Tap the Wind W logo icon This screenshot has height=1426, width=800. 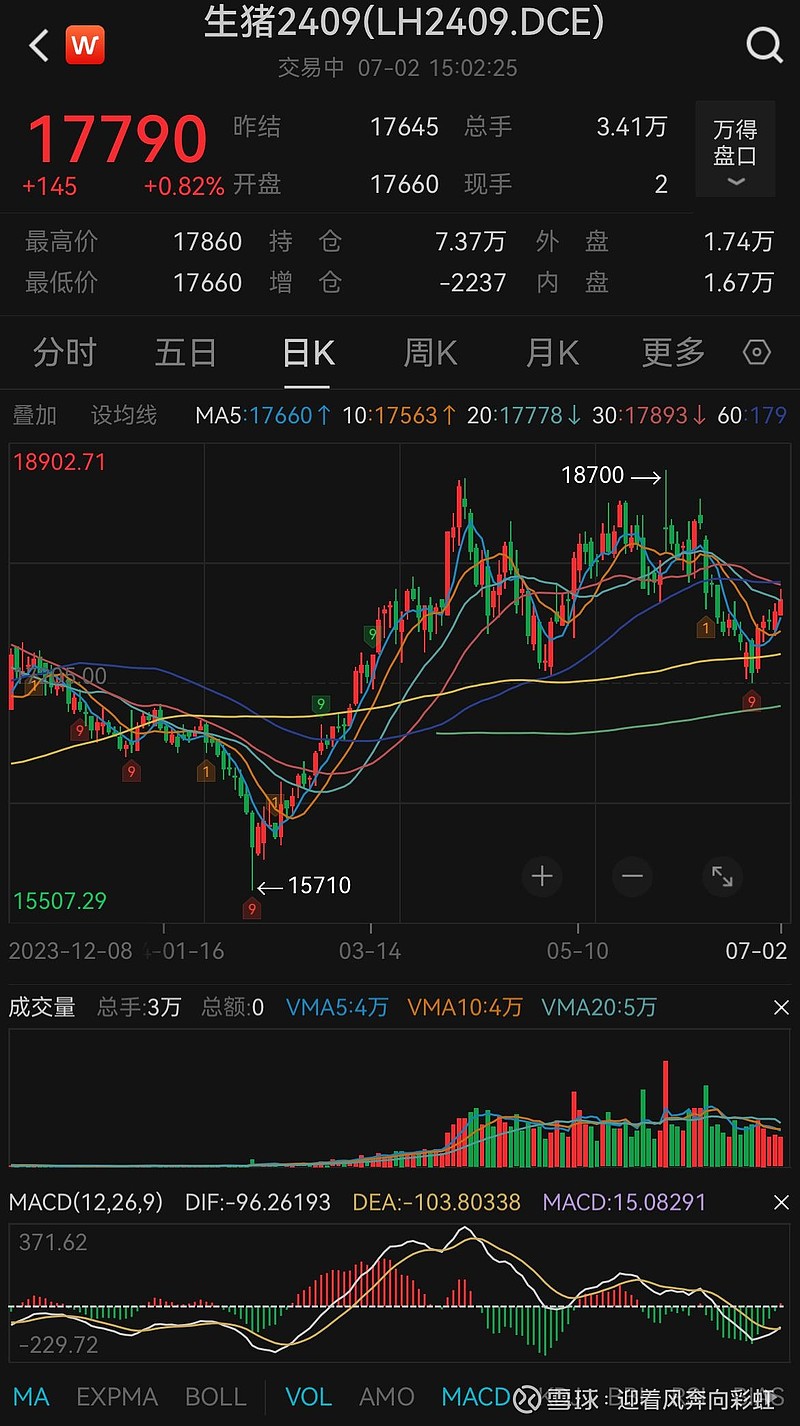click(x=85, y=44)
